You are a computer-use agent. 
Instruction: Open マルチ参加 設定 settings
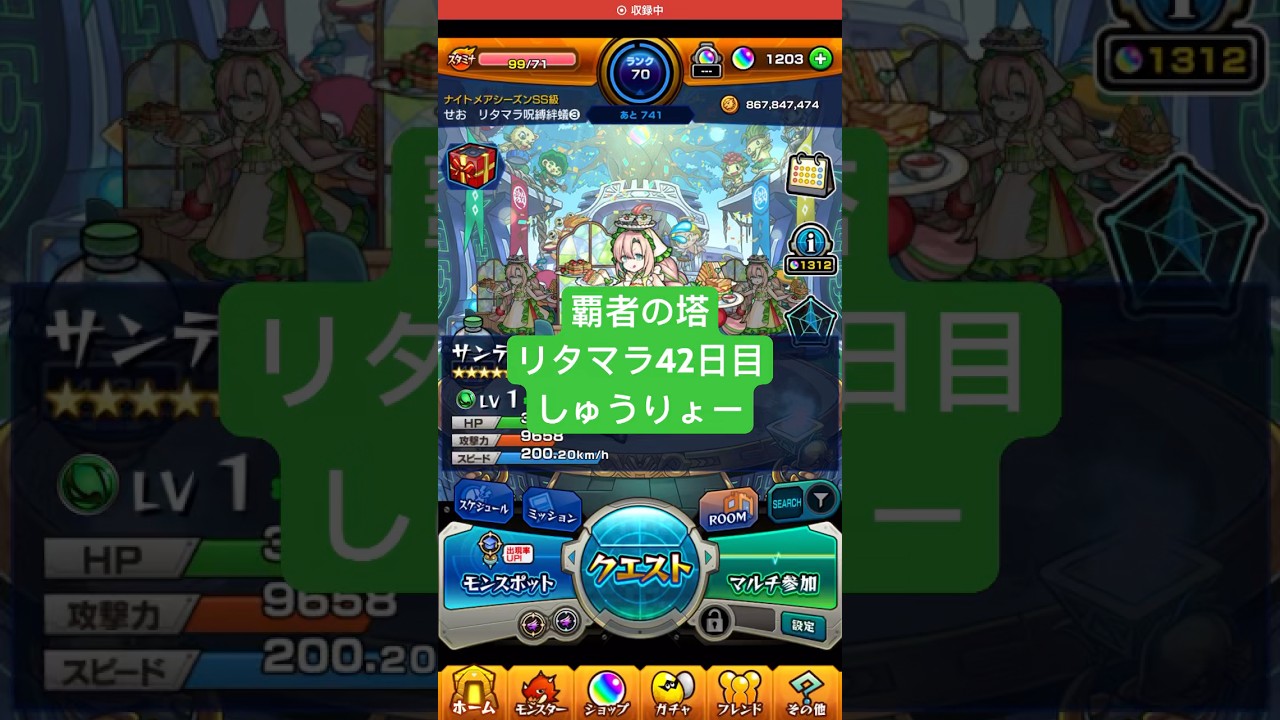(803, 626)
